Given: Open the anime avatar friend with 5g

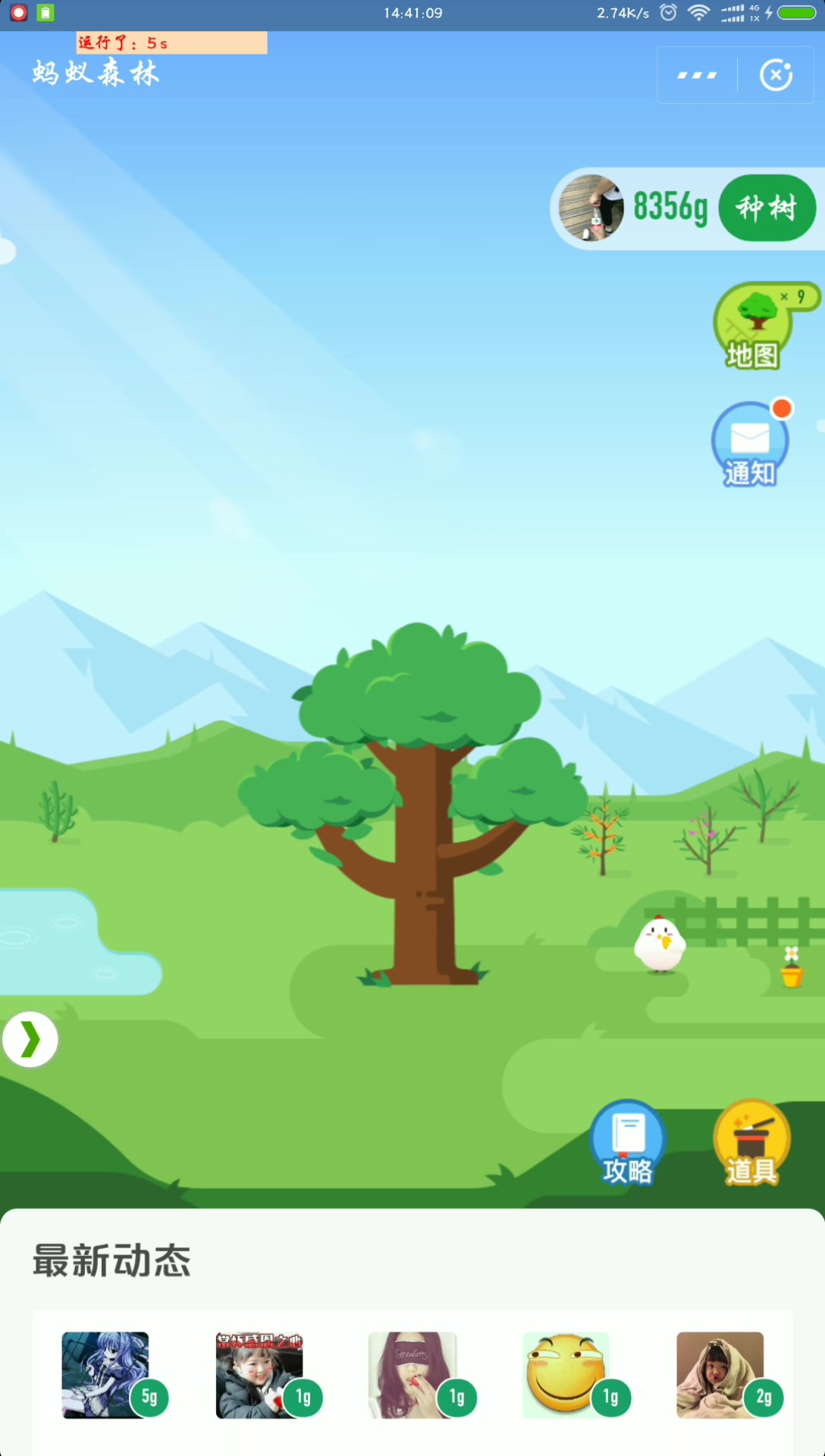Looking at the screenshot, I should pyautogui.click(x=105, y=1374).
